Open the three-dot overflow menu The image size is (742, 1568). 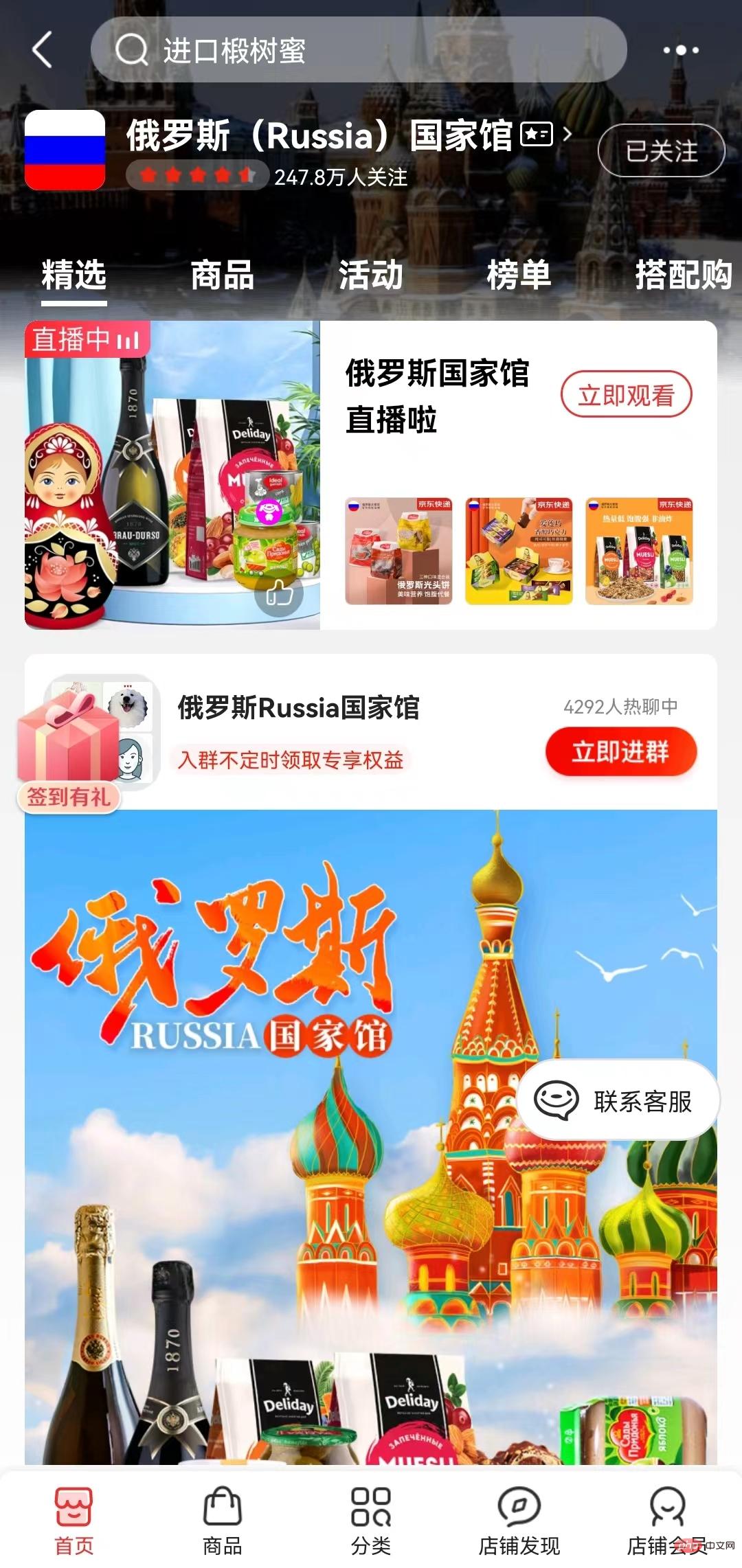(680, 50)
